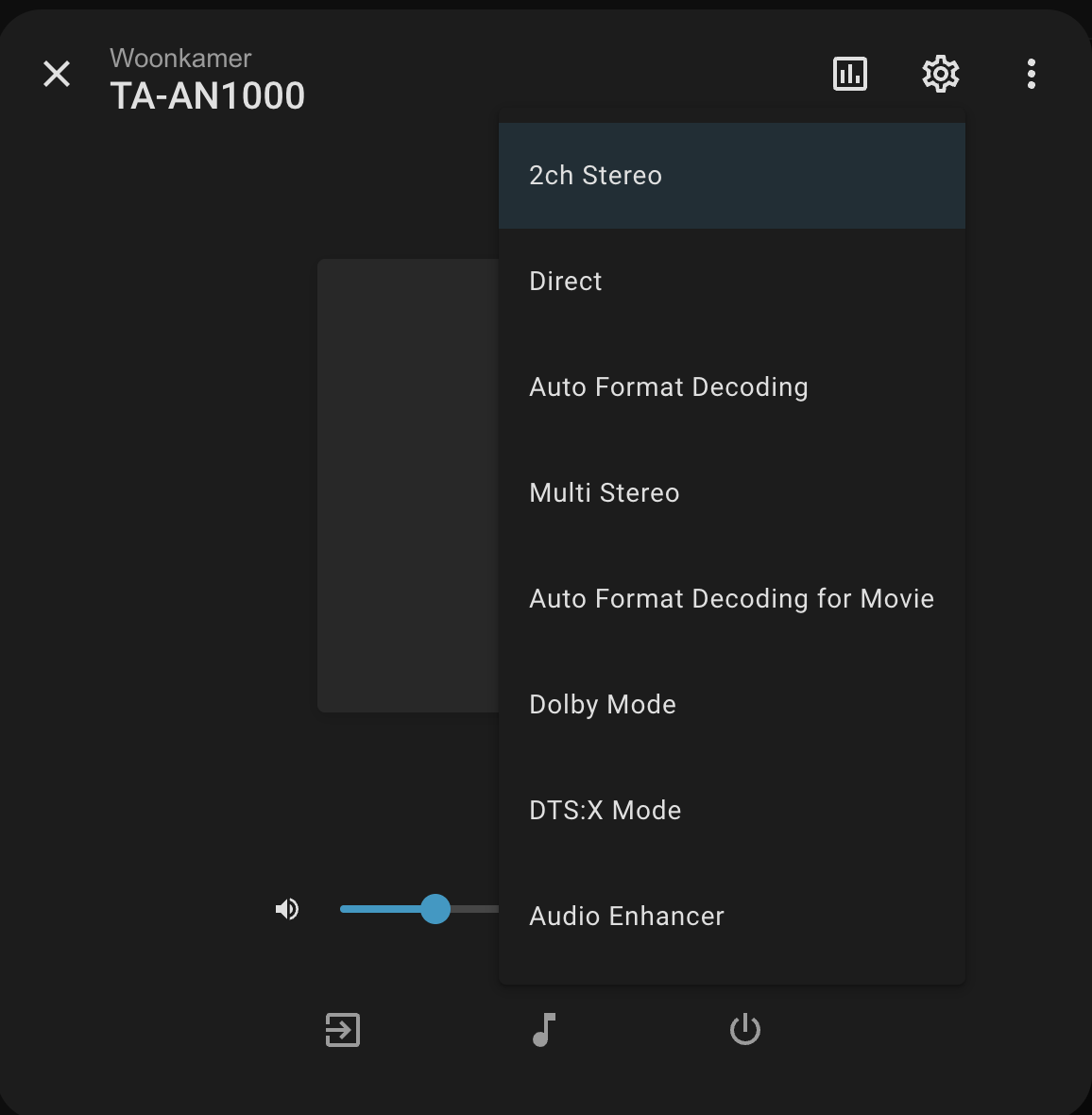
Task: Open the input source selector icon
Action: pos(342,1030)
